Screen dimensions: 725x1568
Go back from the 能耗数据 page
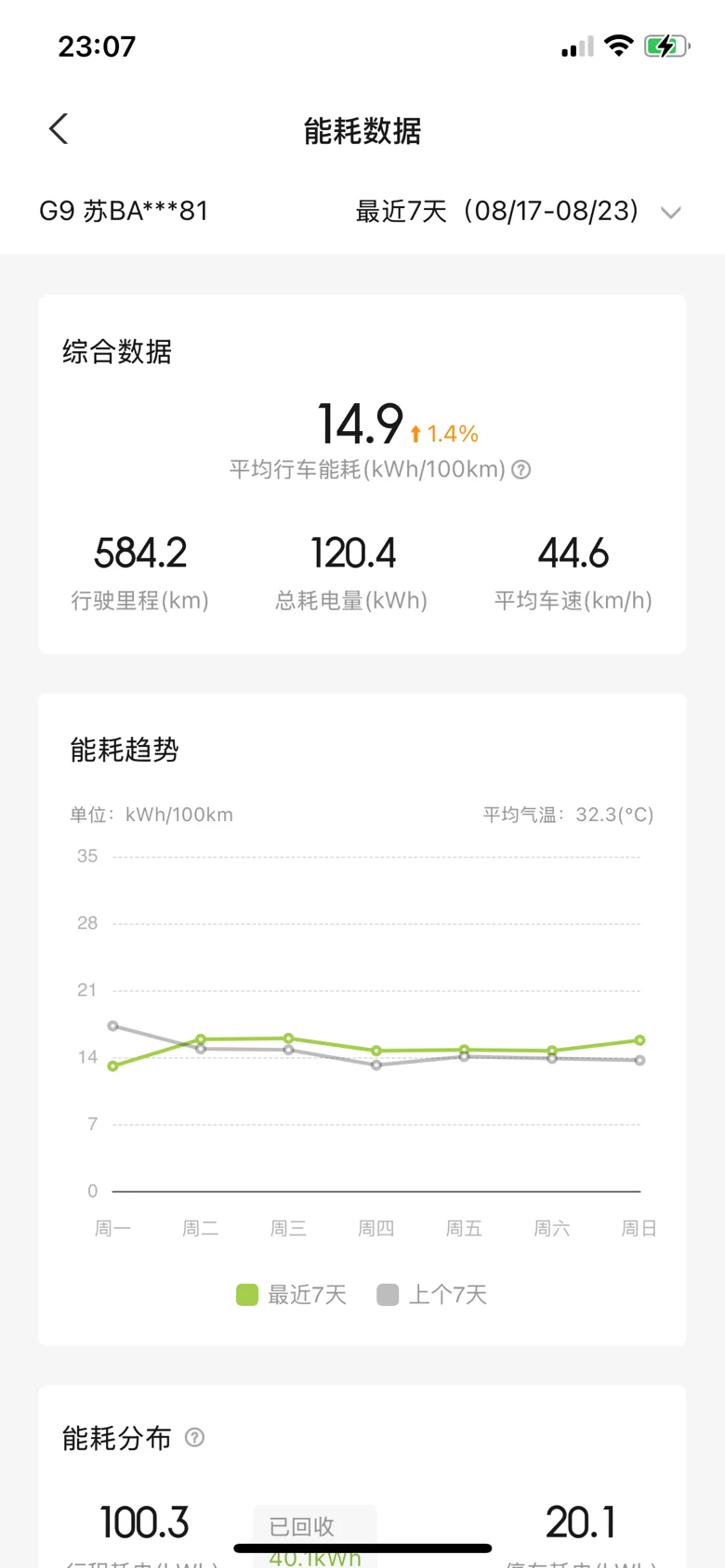(59, 129)
